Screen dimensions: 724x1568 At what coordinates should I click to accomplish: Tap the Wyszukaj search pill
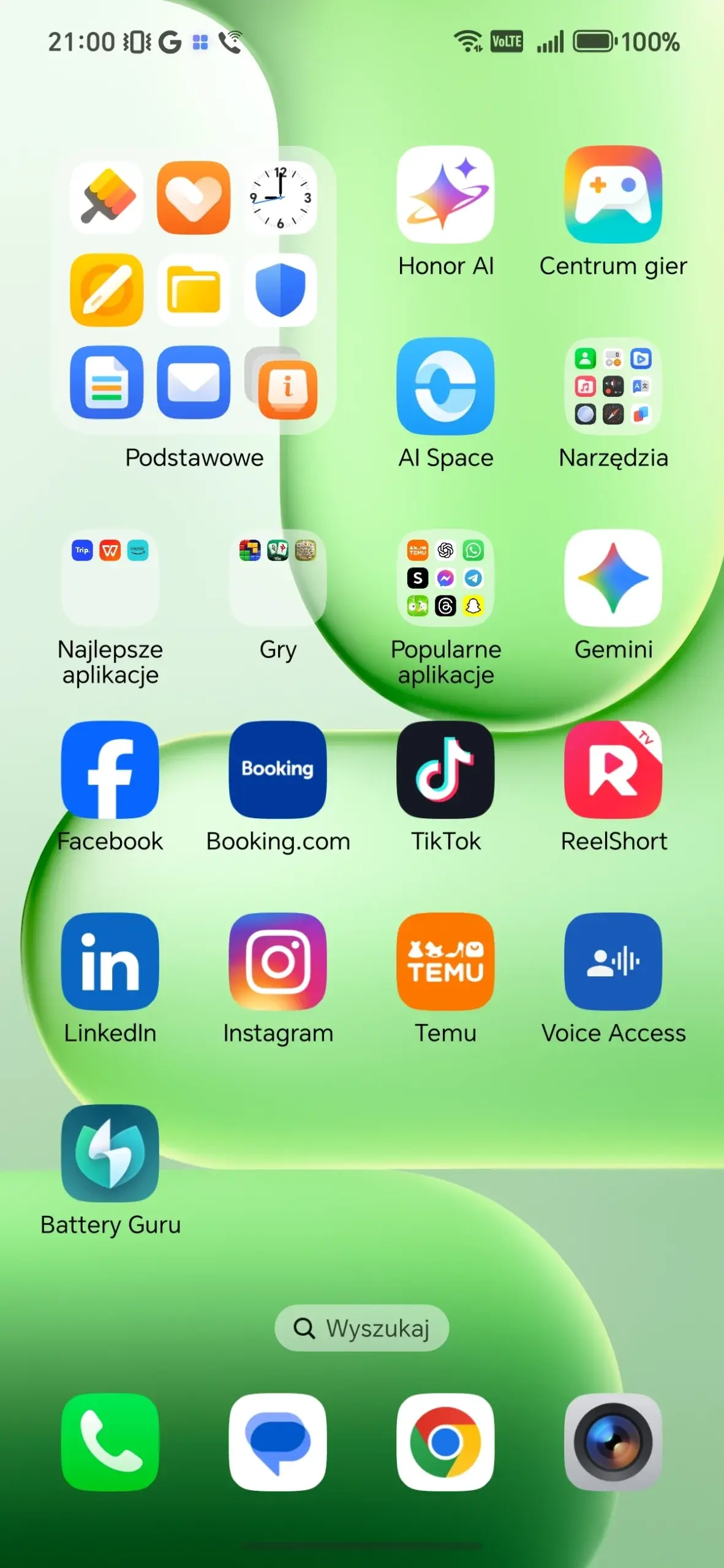tap(361, 1328)
